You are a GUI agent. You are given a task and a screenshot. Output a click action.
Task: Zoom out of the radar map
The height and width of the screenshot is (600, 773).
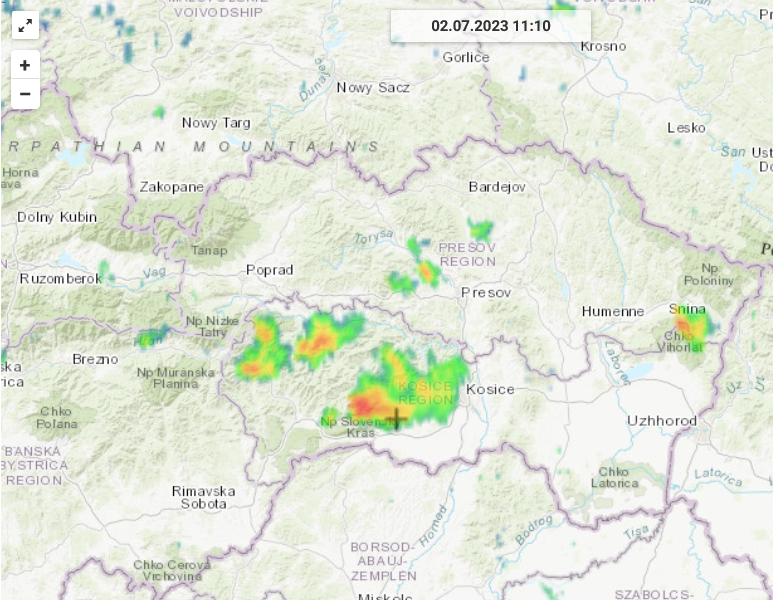point(25,94)
